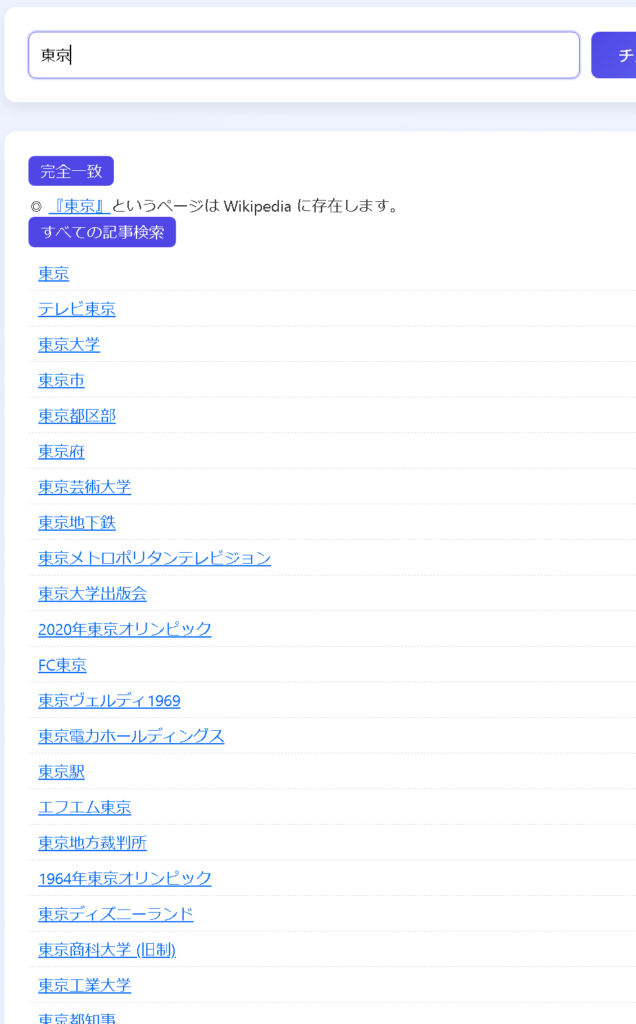Open 東京メトロポリタンテレビジョン link
This screenshot has height=1024, width=636.
(x=154, y=558)
